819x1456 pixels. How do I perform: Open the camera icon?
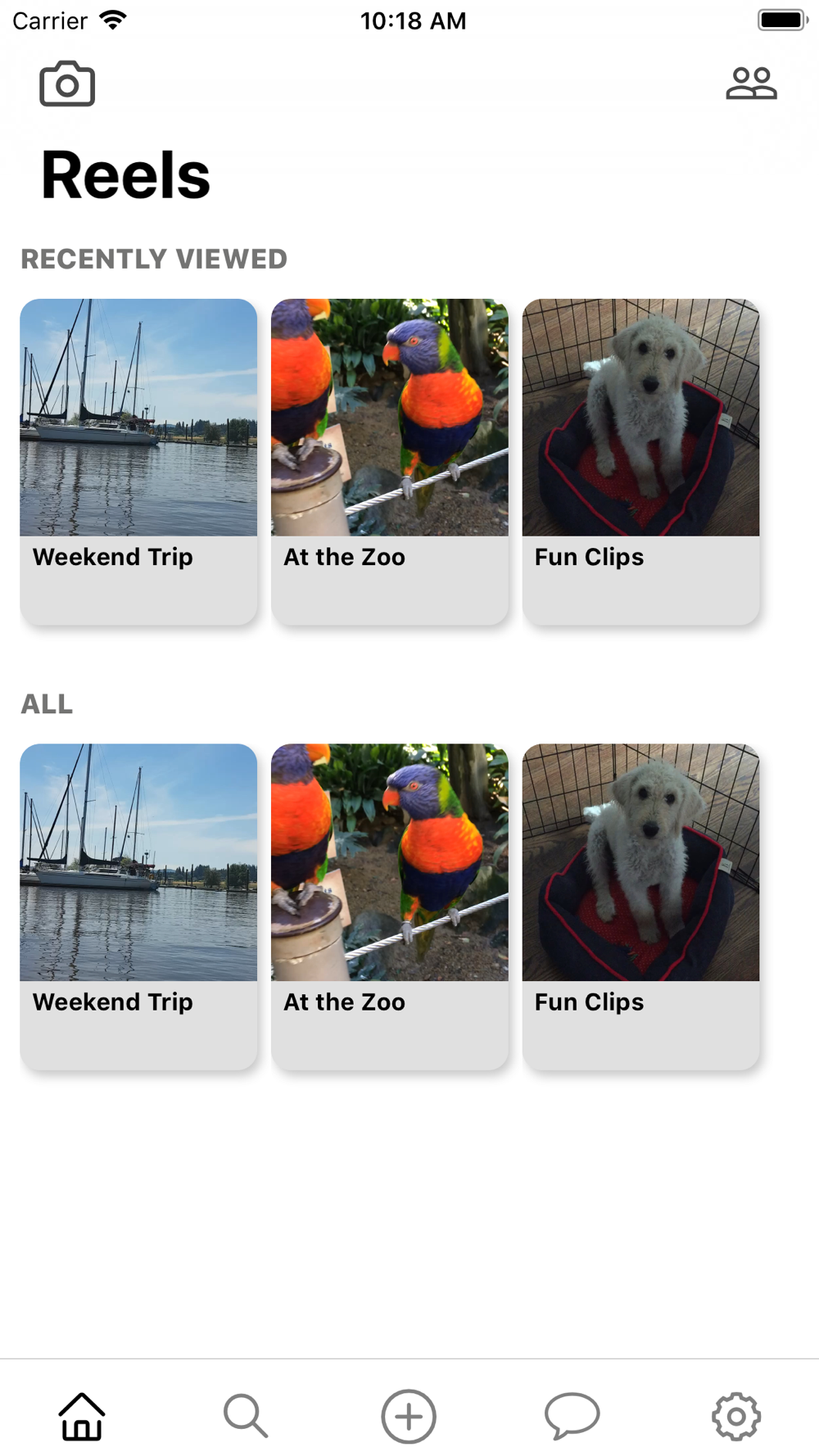pos(67,84)
